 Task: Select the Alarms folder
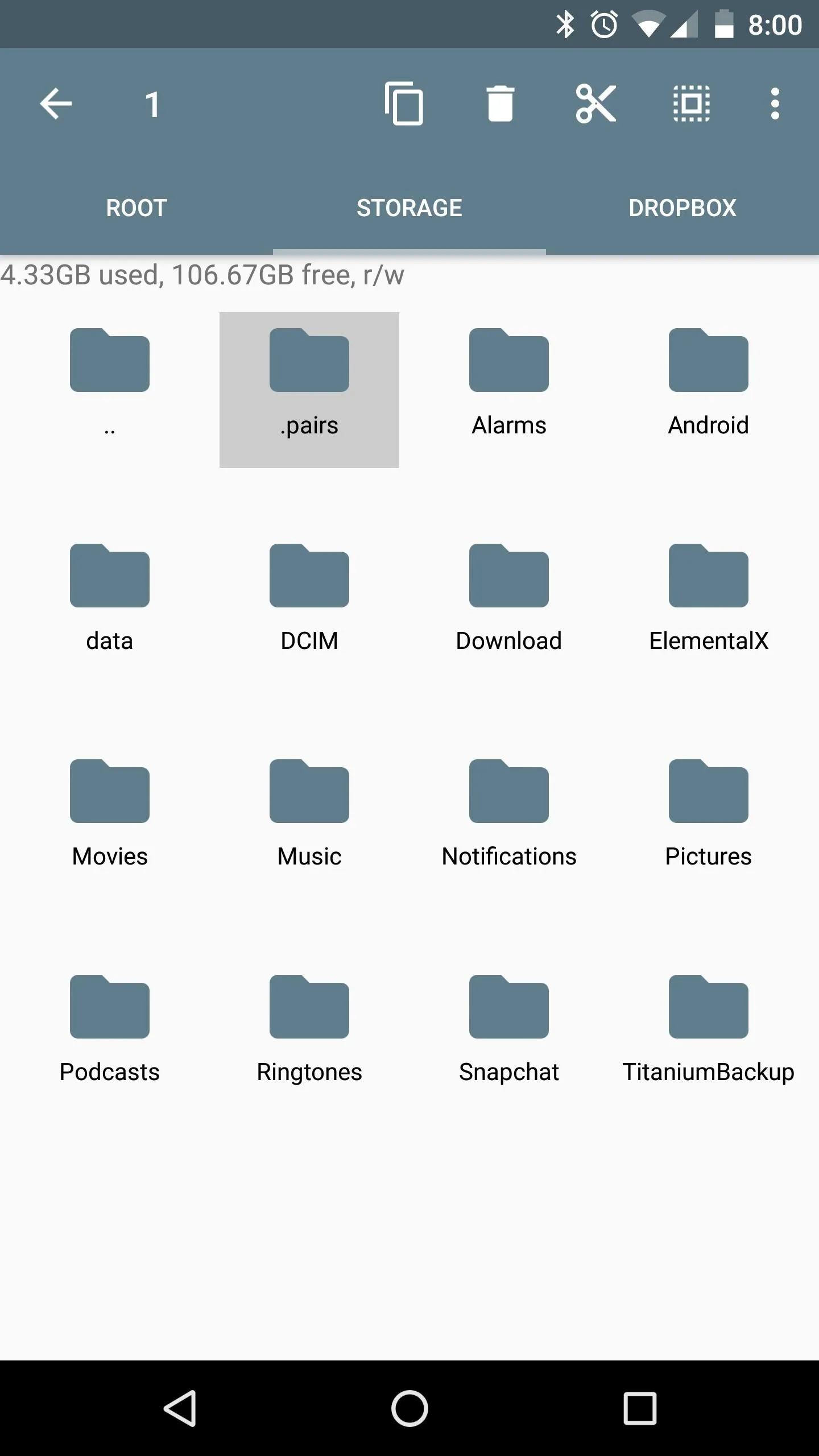pyautogui.click(x=509, y=390)
